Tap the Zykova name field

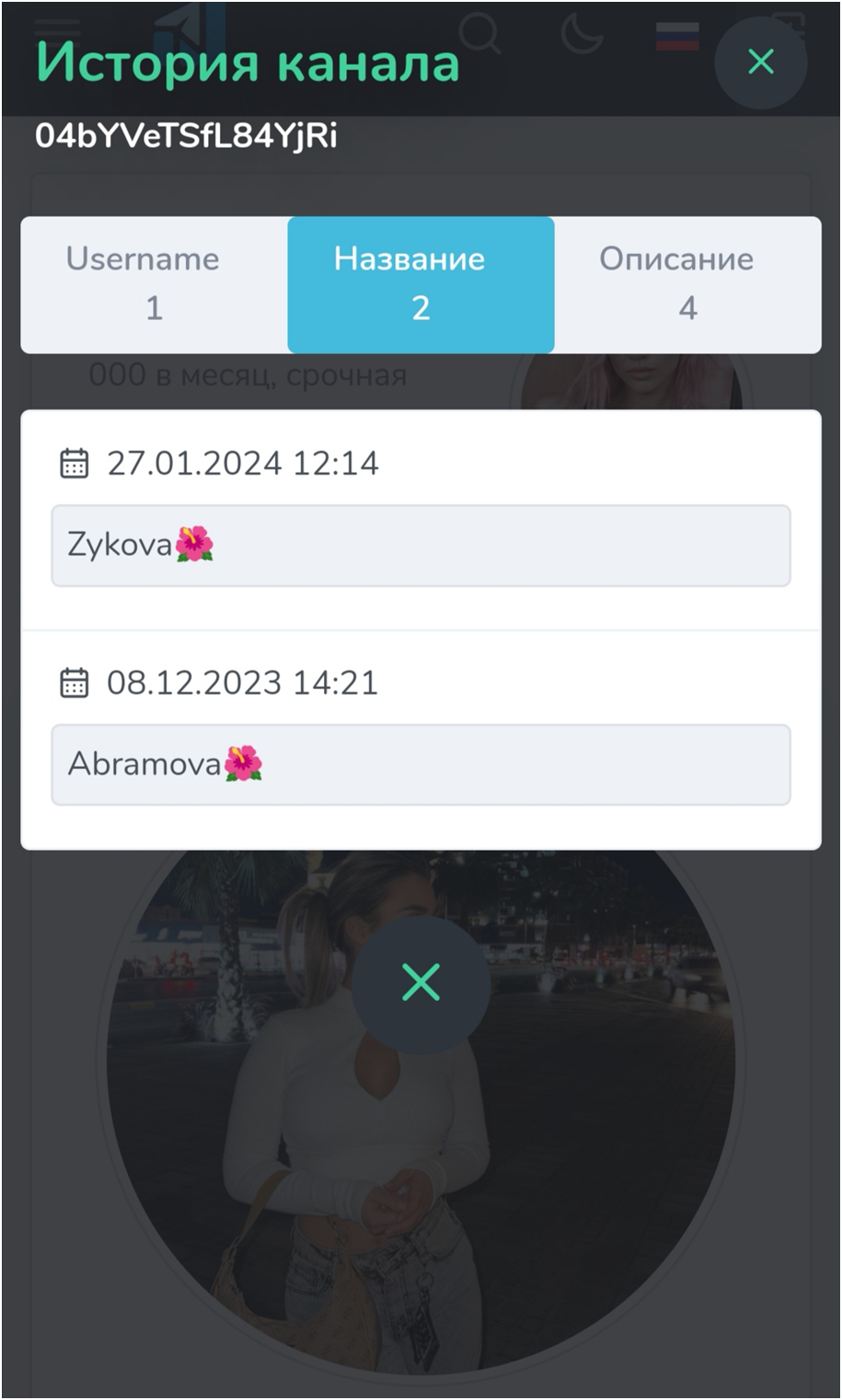421,545
